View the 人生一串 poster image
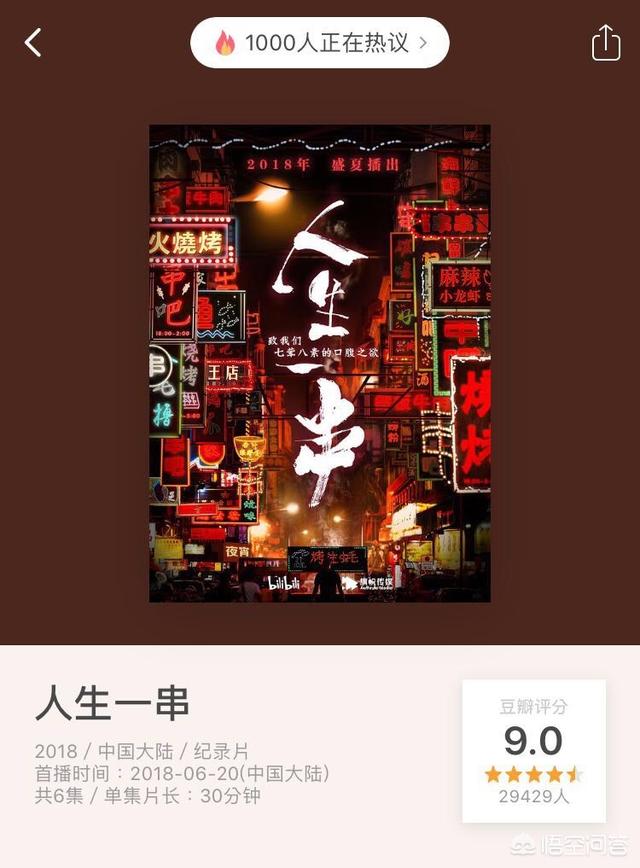640x868 pixels. 320,363
